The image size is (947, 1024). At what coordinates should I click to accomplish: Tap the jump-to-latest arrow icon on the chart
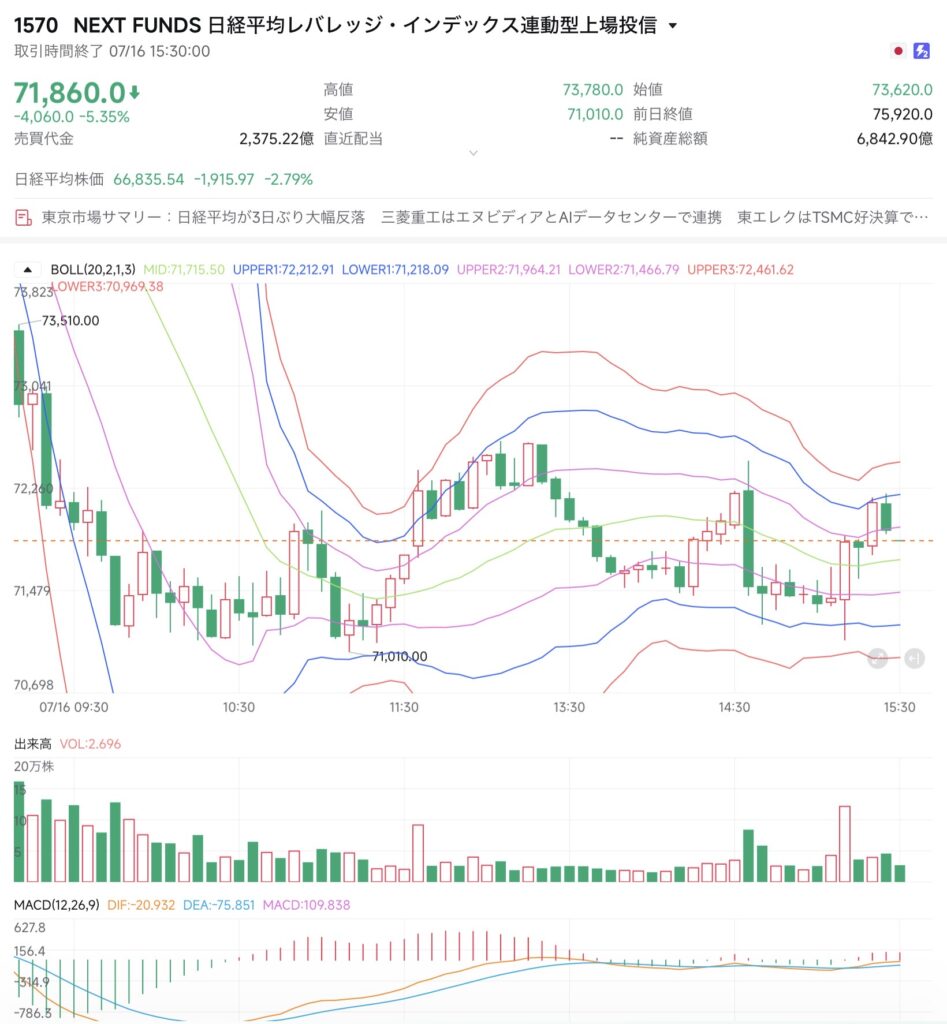coord(914,658)
